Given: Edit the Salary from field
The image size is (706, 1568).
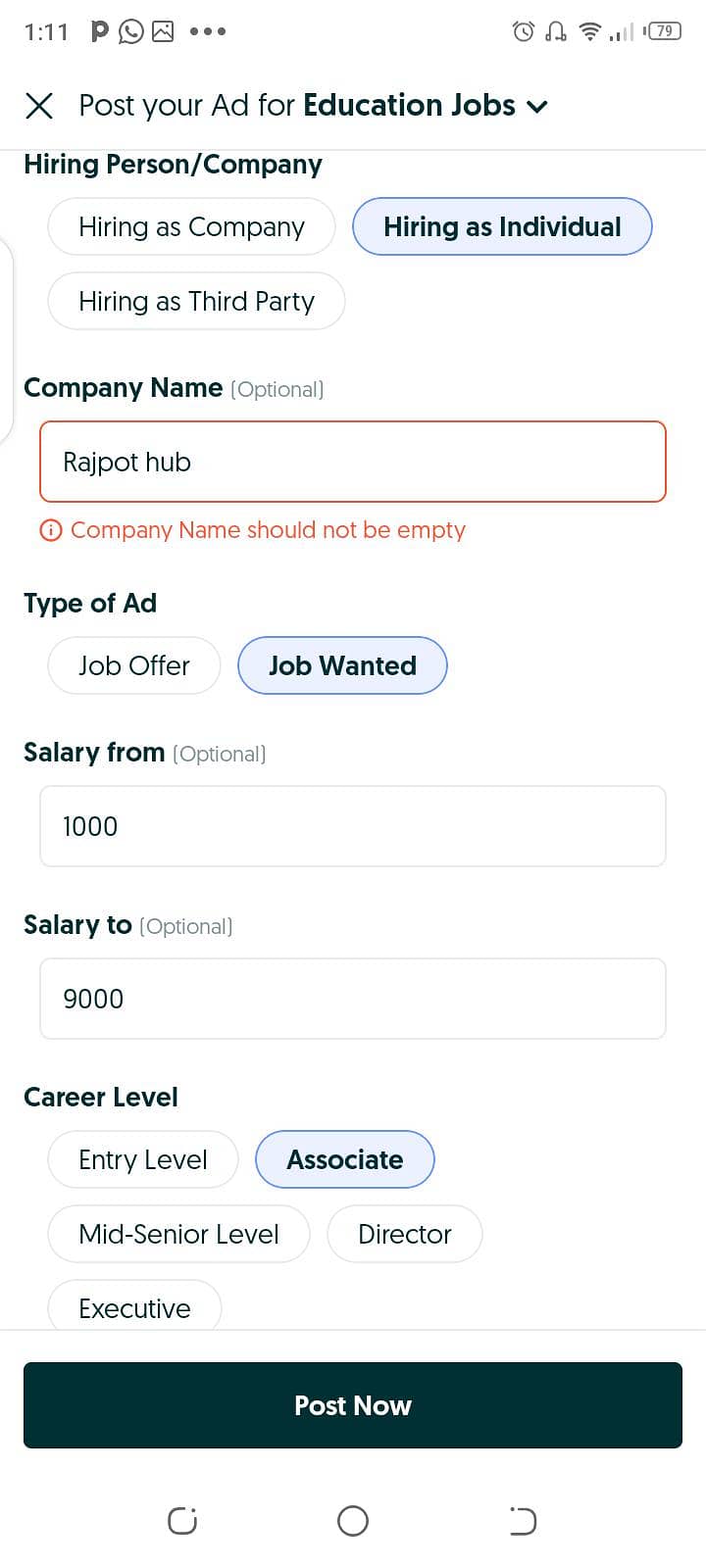Looking at the screenshot, I should 353,826.
